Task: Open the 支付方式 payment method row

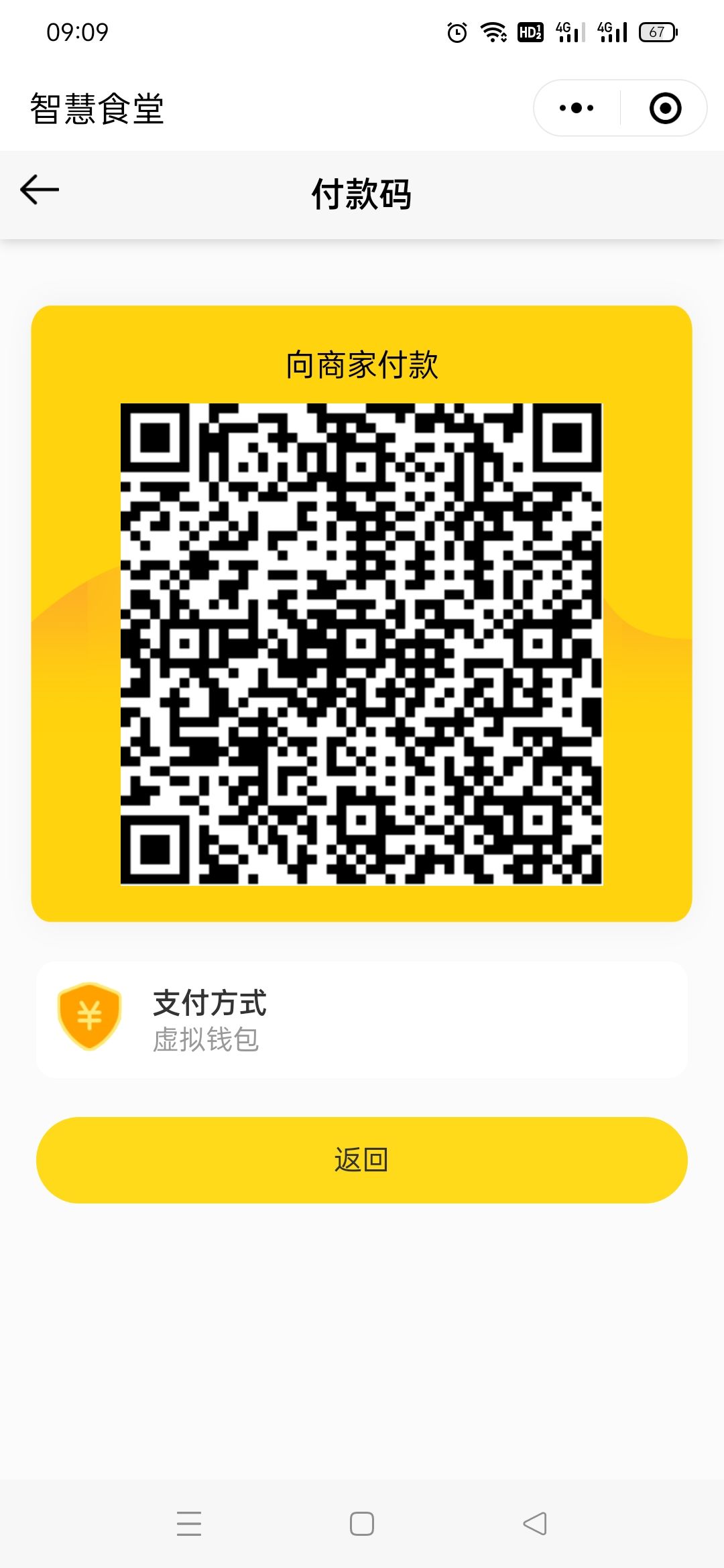Action: 362,1020
